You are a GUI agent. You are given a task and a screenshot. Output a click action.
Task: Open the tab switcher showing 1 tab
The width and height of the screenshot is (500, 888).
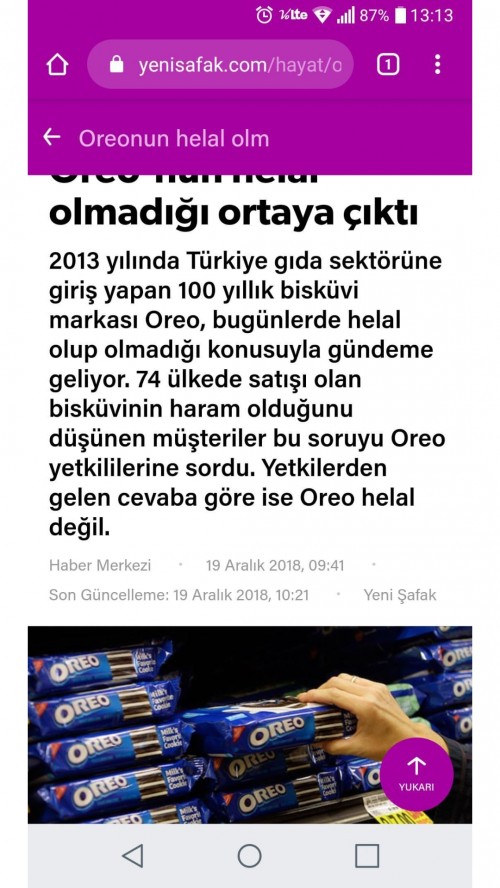388,65
